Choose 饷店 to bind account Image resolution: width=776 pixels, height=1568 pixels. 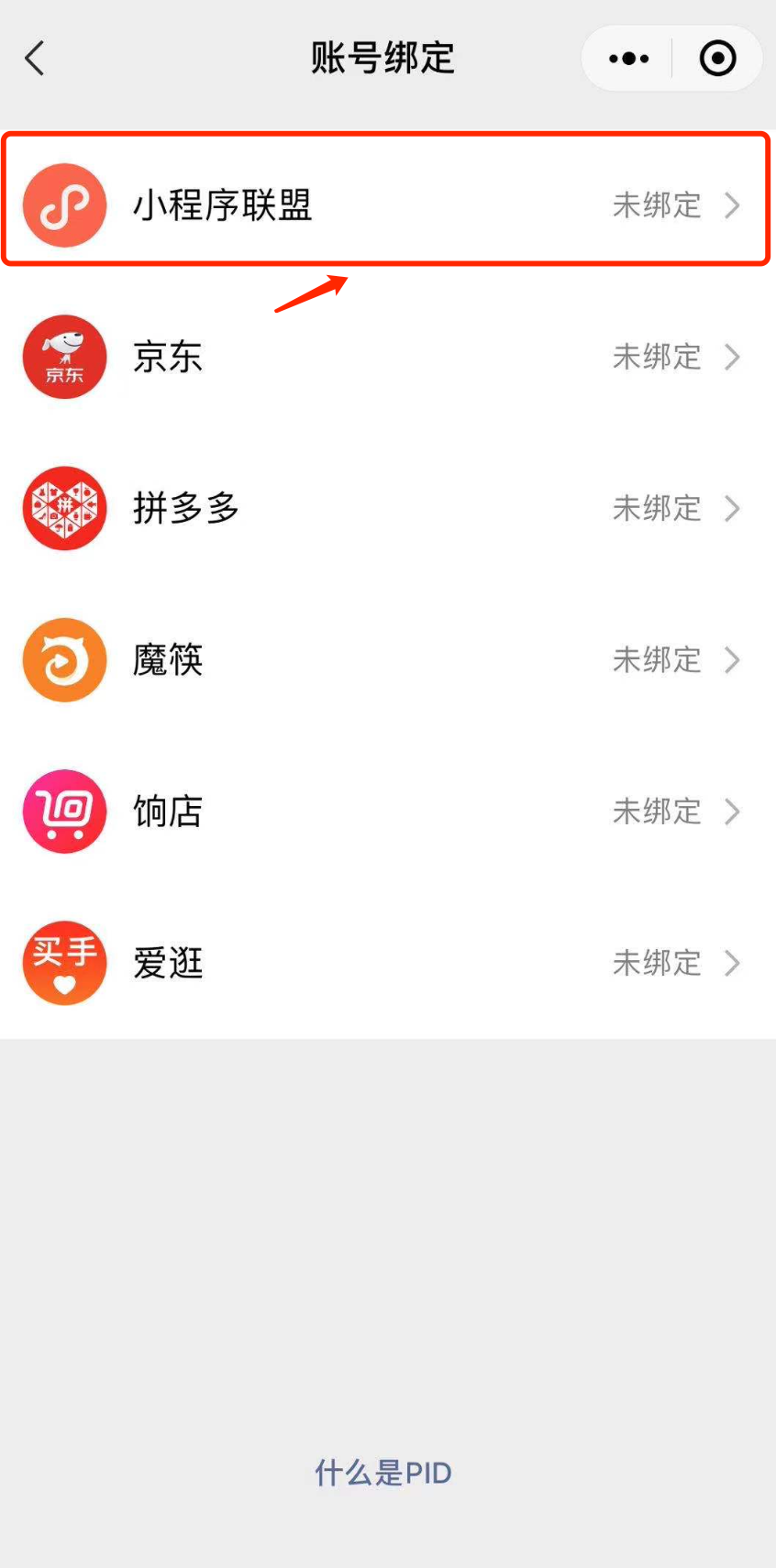(385, 812)
